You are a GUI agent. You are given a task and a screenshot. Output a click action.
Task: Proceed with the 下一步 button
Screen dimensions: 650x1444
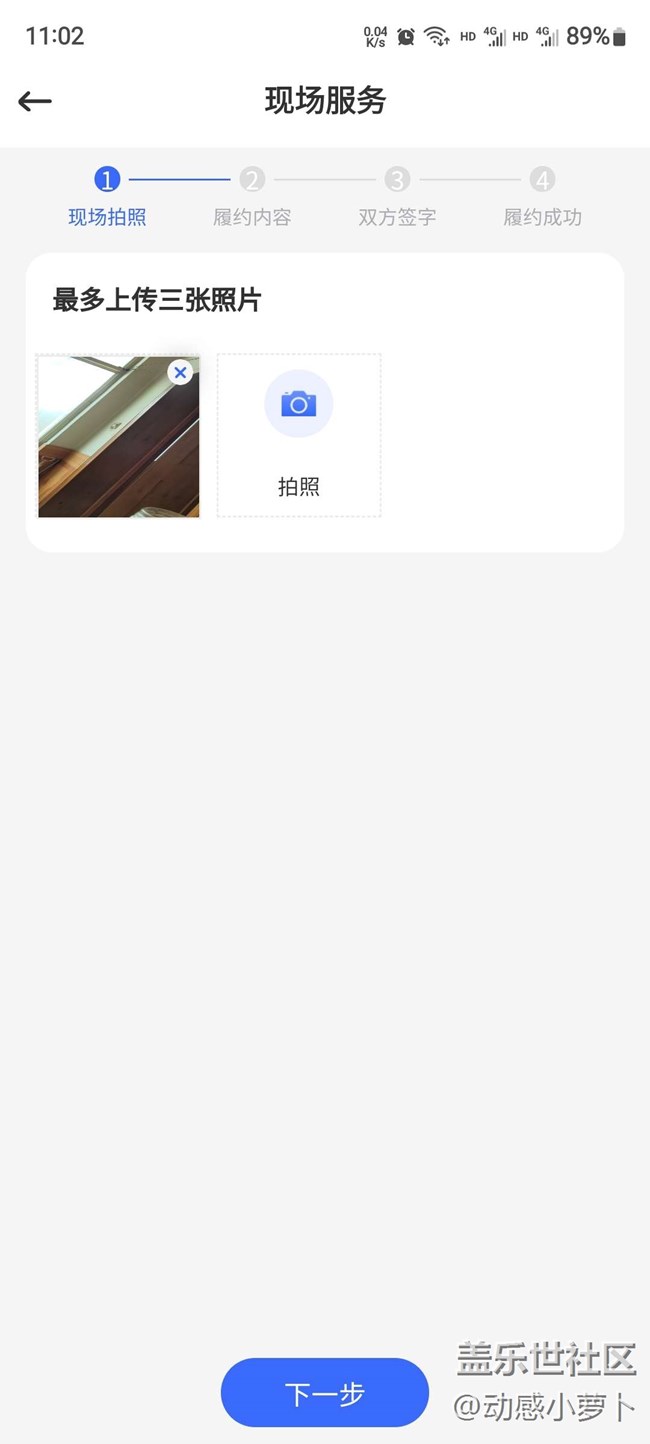[325, 1393]
